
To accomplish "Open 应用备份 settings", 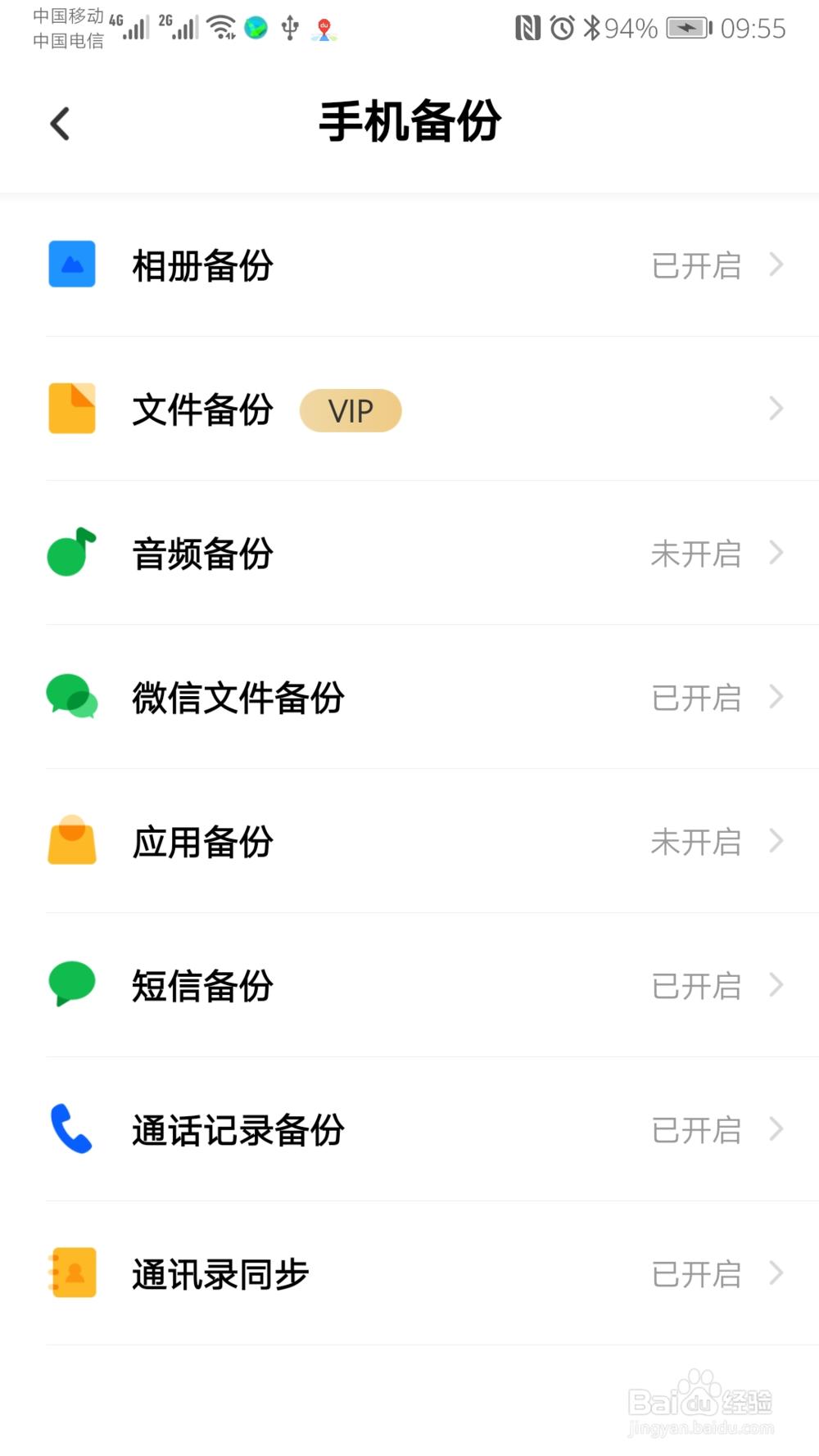I will coord(409,841).
